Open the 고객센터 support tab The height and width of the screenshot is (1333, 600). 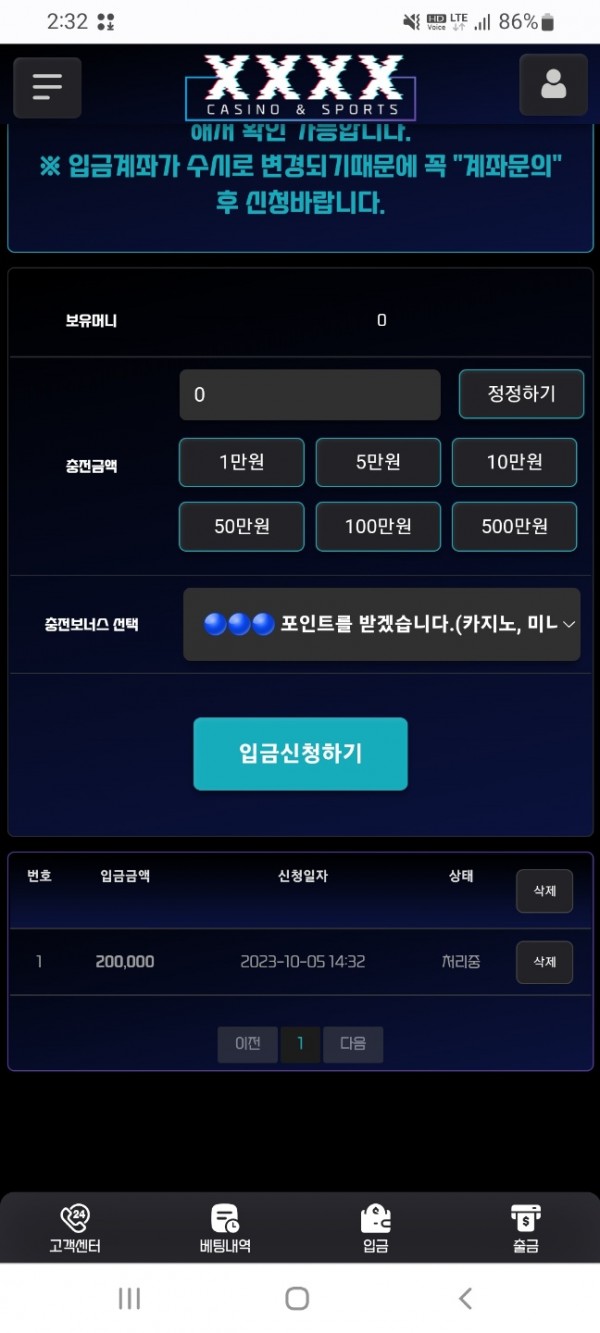click(75, 1229)
